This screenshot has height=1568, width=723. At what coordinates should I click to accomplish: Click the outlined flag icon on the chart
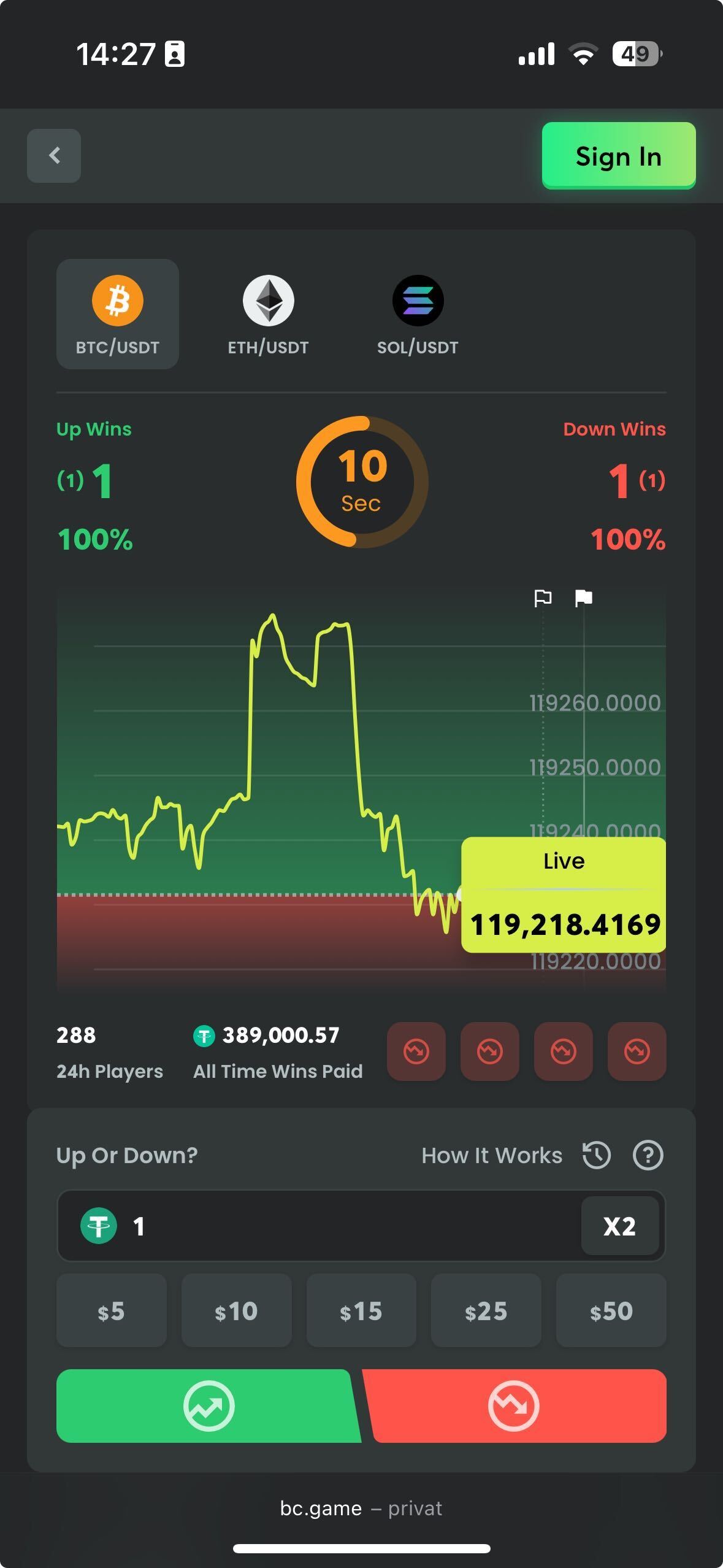click(x=542, y=598)
